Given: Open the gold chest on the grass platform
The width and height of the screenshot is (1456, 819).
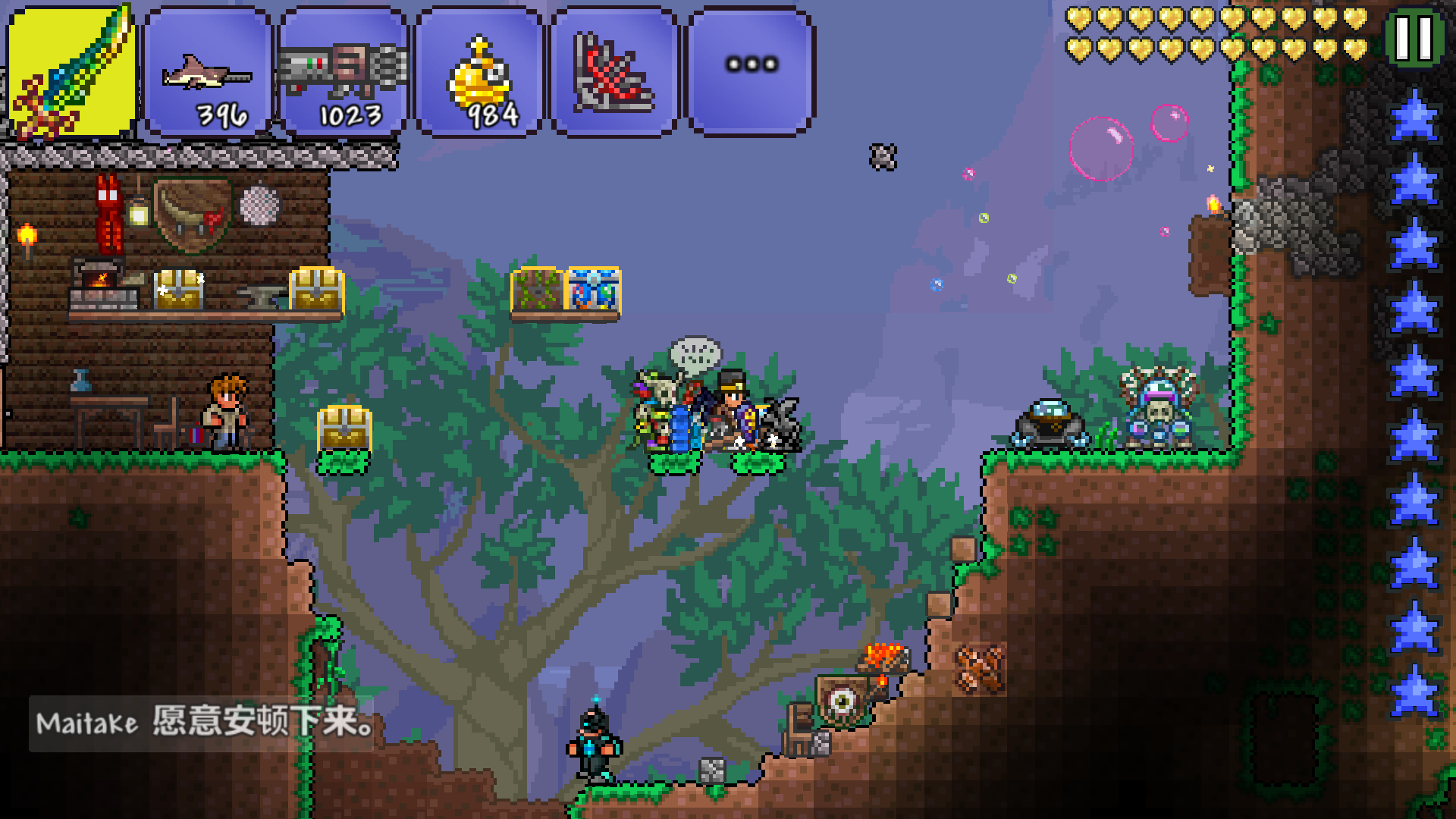Looking at the screenshot, I should click(344, 428).
